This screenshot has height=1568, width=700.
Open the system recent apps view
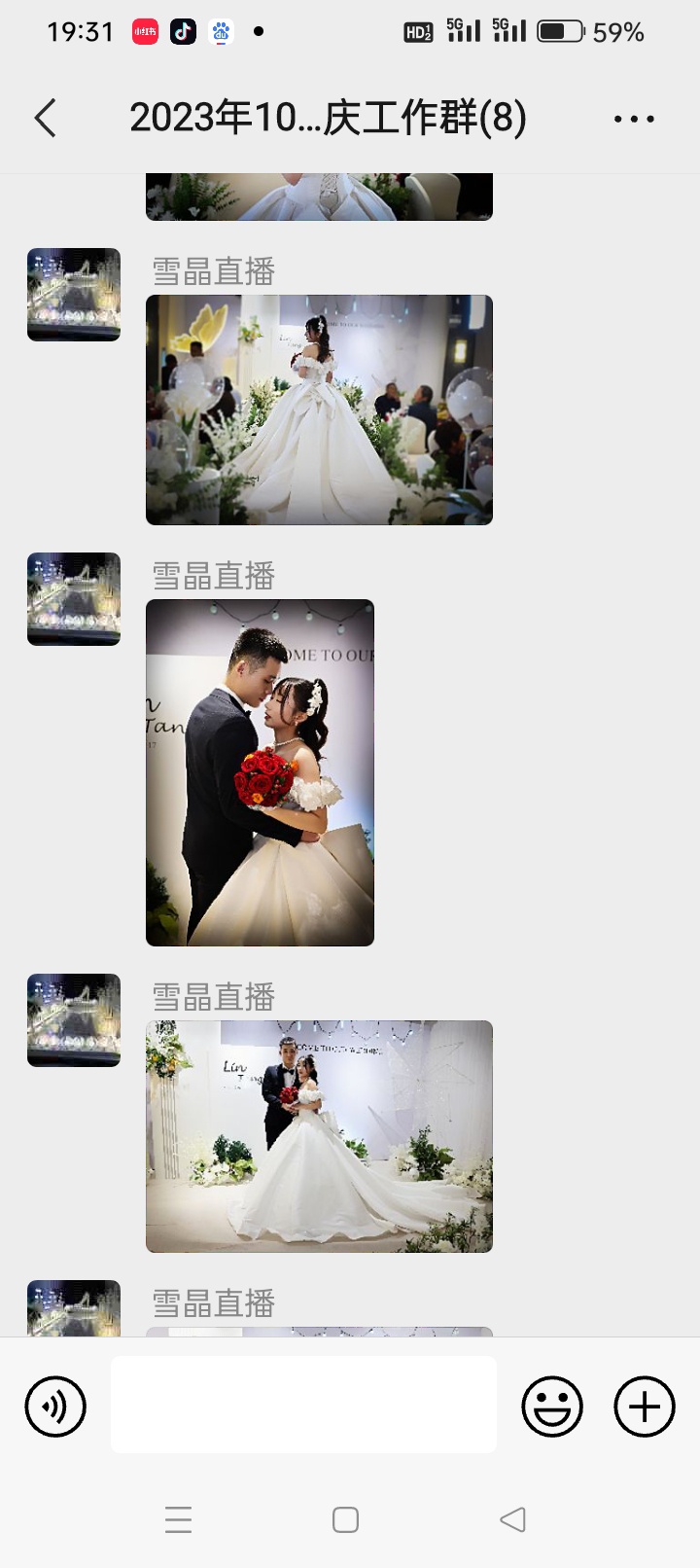179,1519
